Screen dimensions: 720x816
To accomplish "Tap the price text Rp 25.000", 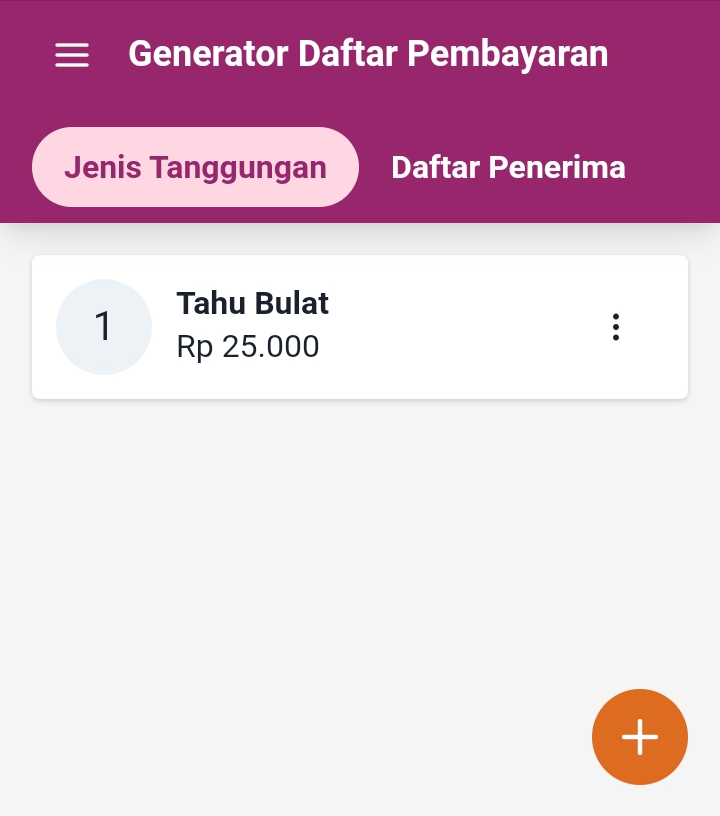I will pos(247,347).
